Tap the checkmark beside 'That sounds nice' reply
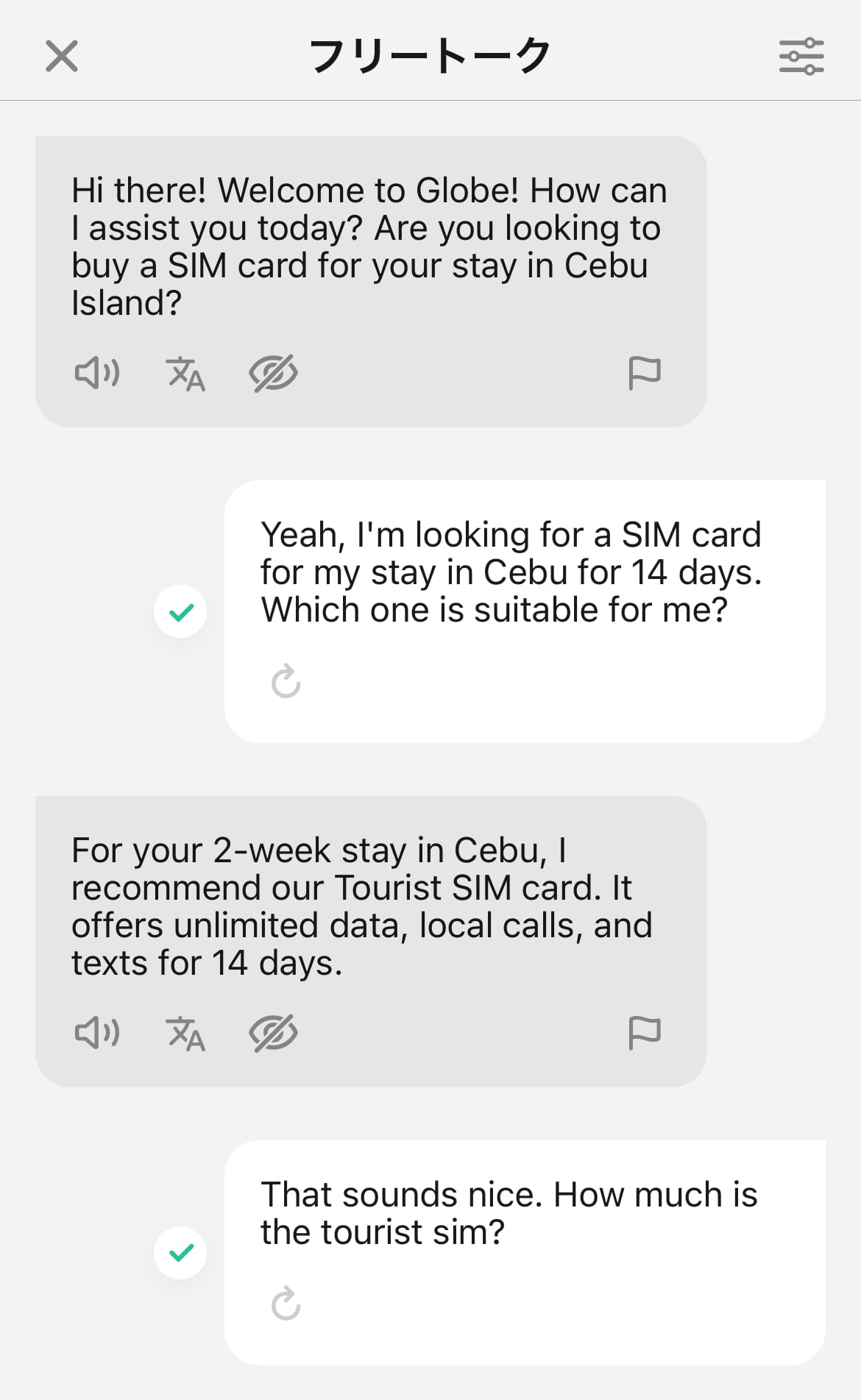861x1400 pixels. [180, 1252]
